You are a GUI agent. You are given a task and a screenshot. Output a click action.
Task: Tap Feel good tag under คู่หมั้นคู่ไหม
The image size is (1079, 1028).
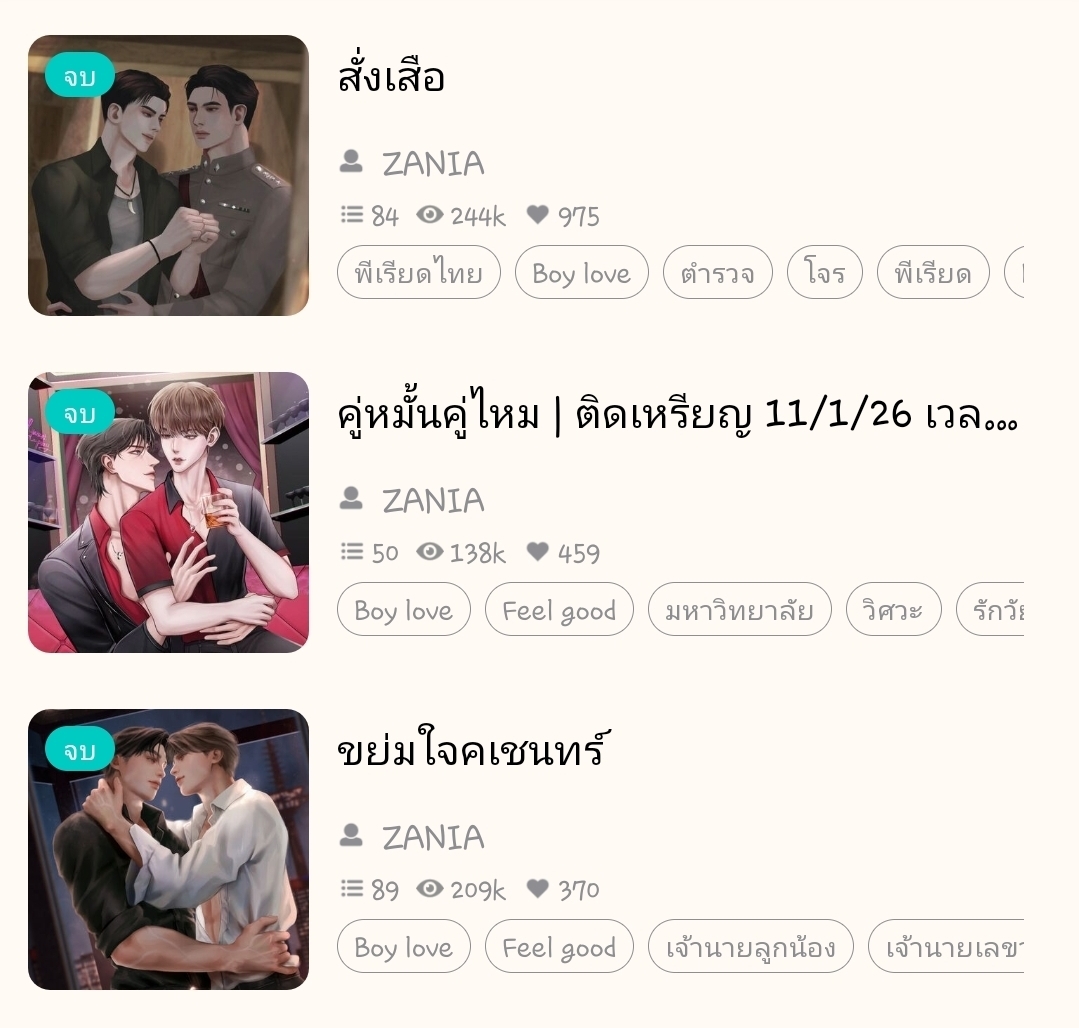pyautogui.click(x=559, y=610)
